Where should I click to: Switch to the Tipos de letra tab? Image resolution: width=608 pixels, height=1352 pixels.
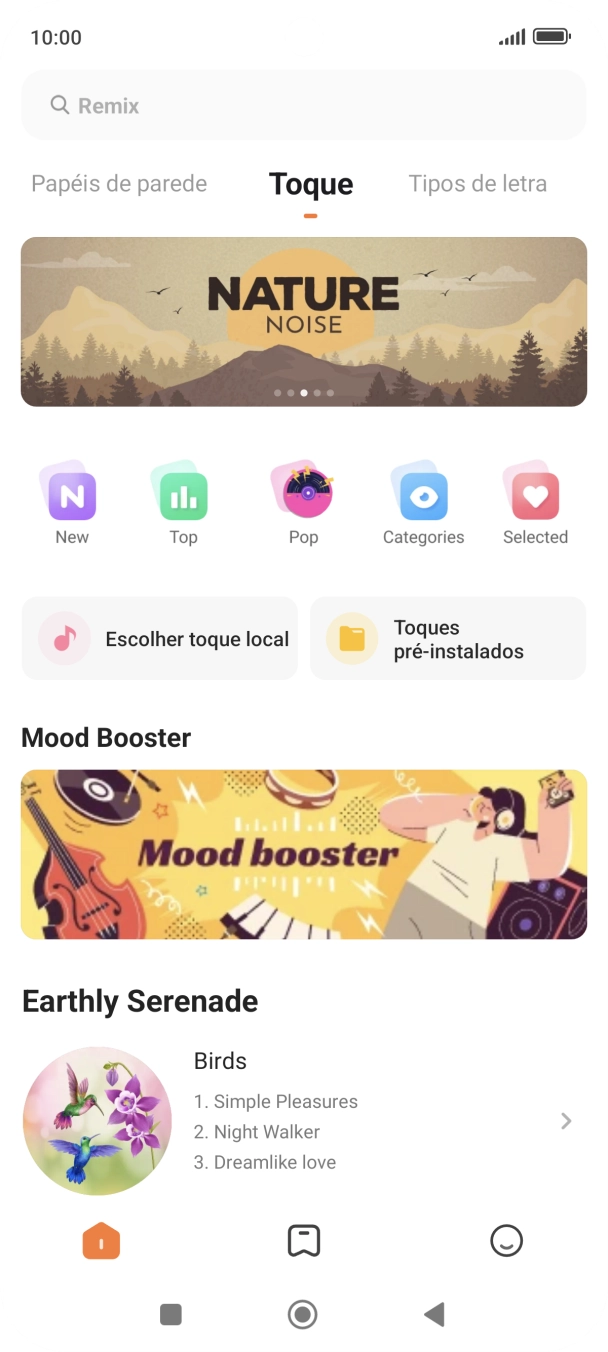click(x=477, y=184)
